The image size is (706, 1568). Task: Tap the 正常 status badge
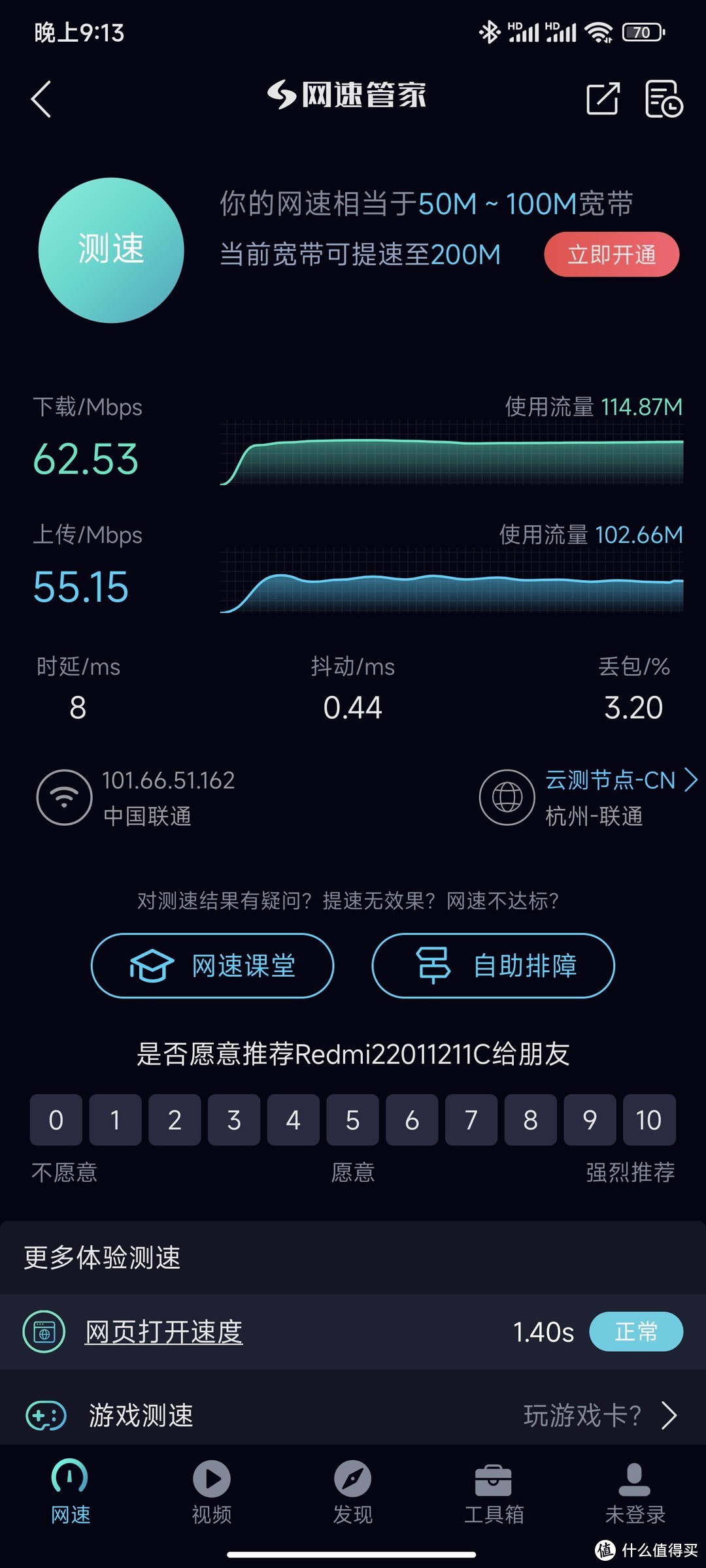point(636,1331)
